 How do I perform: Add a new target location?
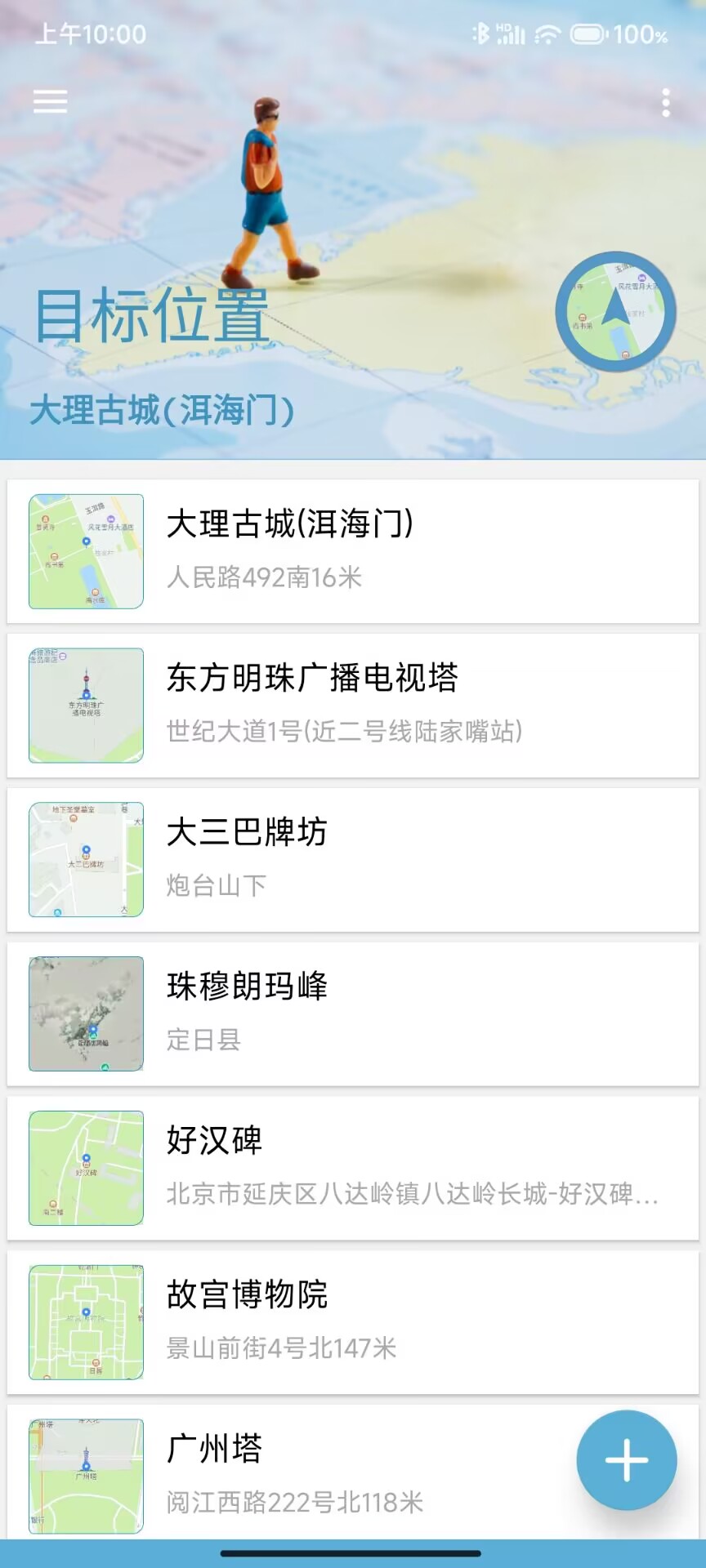(x=626, y=1460)
